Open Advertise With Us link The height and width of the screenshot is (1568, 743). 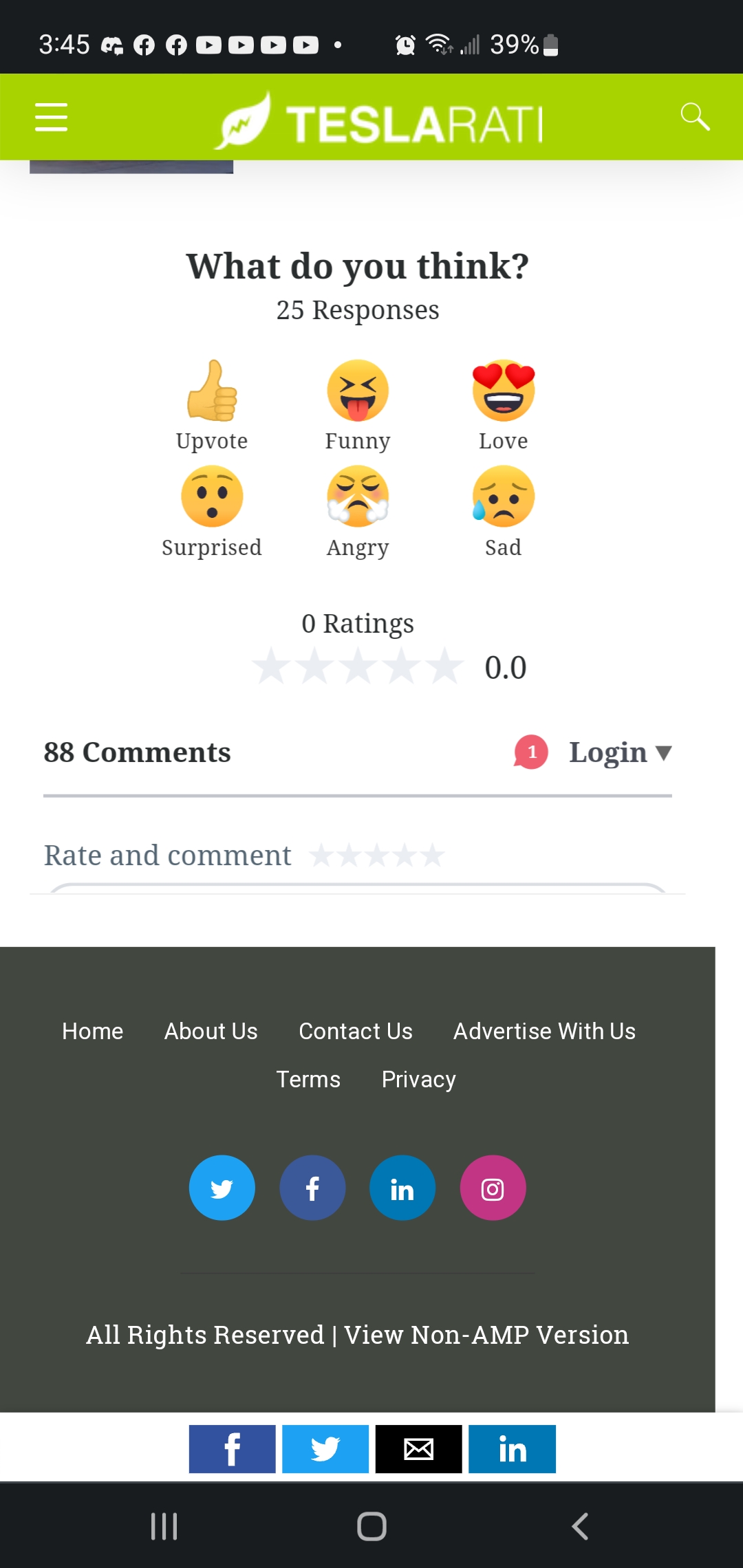pyautogui.click(x=544, y=1031)
